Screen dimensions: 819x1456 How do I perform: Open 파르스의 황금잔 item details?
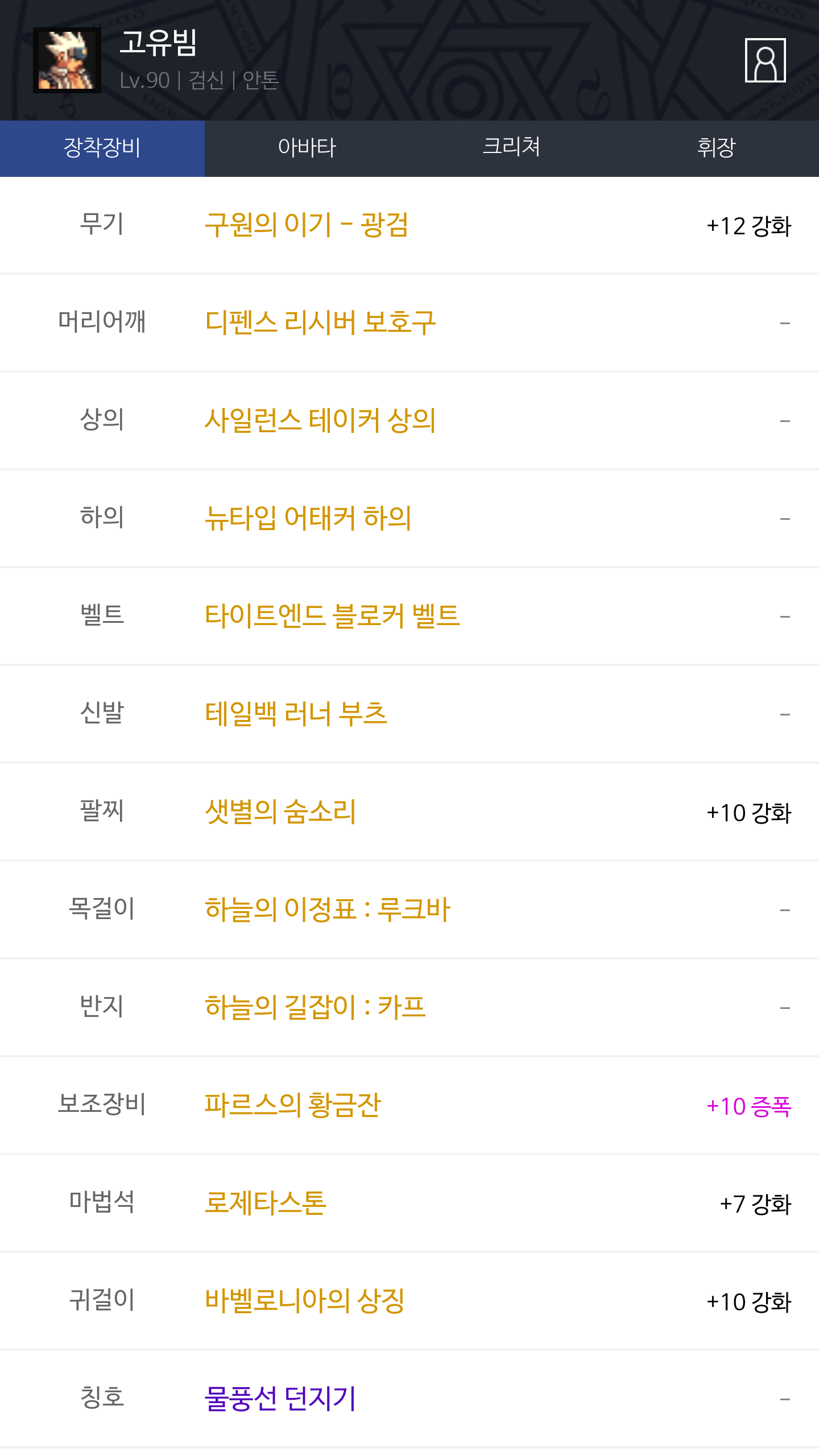pos(292,1106)
